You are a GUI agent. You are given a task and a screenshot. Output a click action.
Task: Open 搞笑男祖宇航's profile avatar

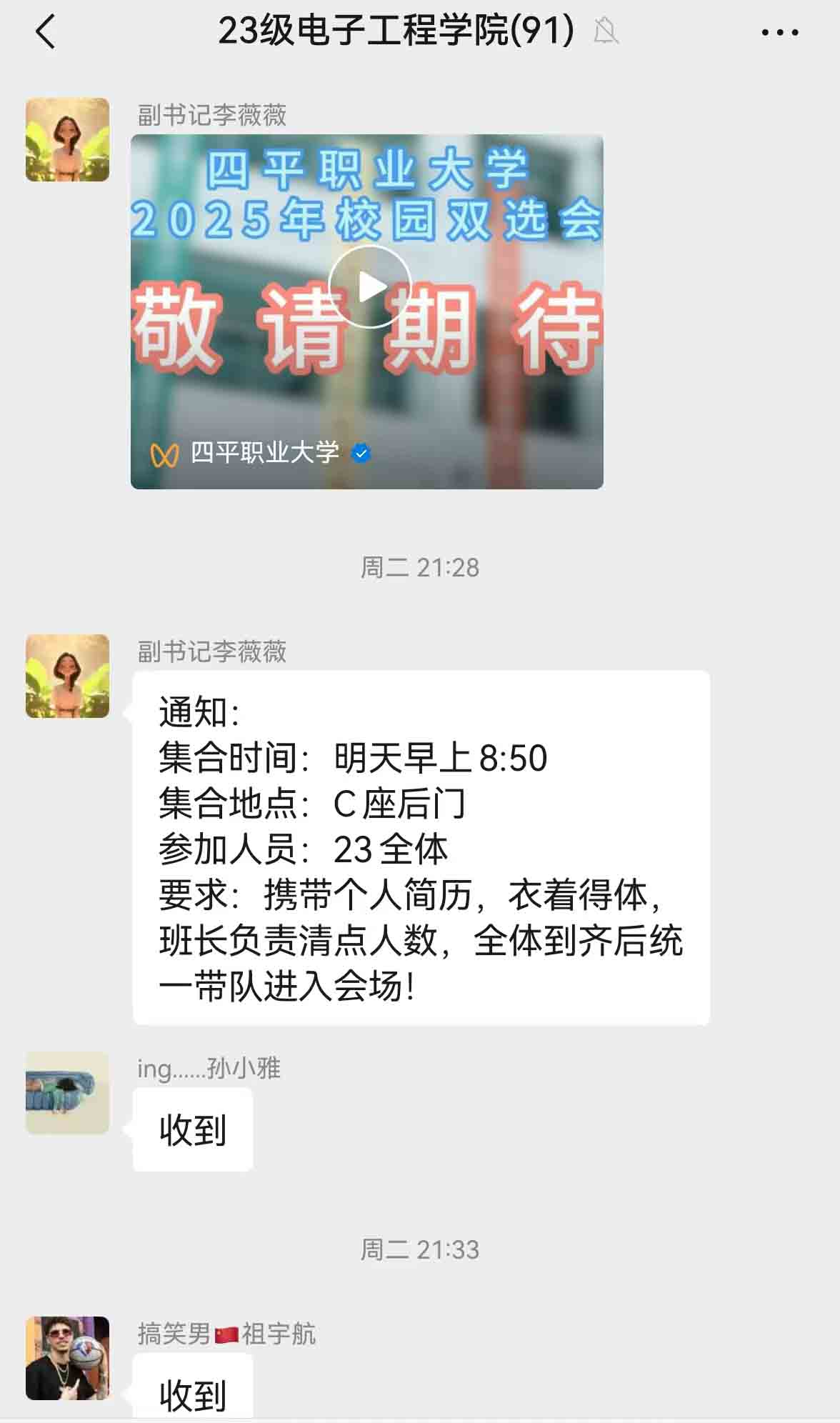(x=68, y=1357)
